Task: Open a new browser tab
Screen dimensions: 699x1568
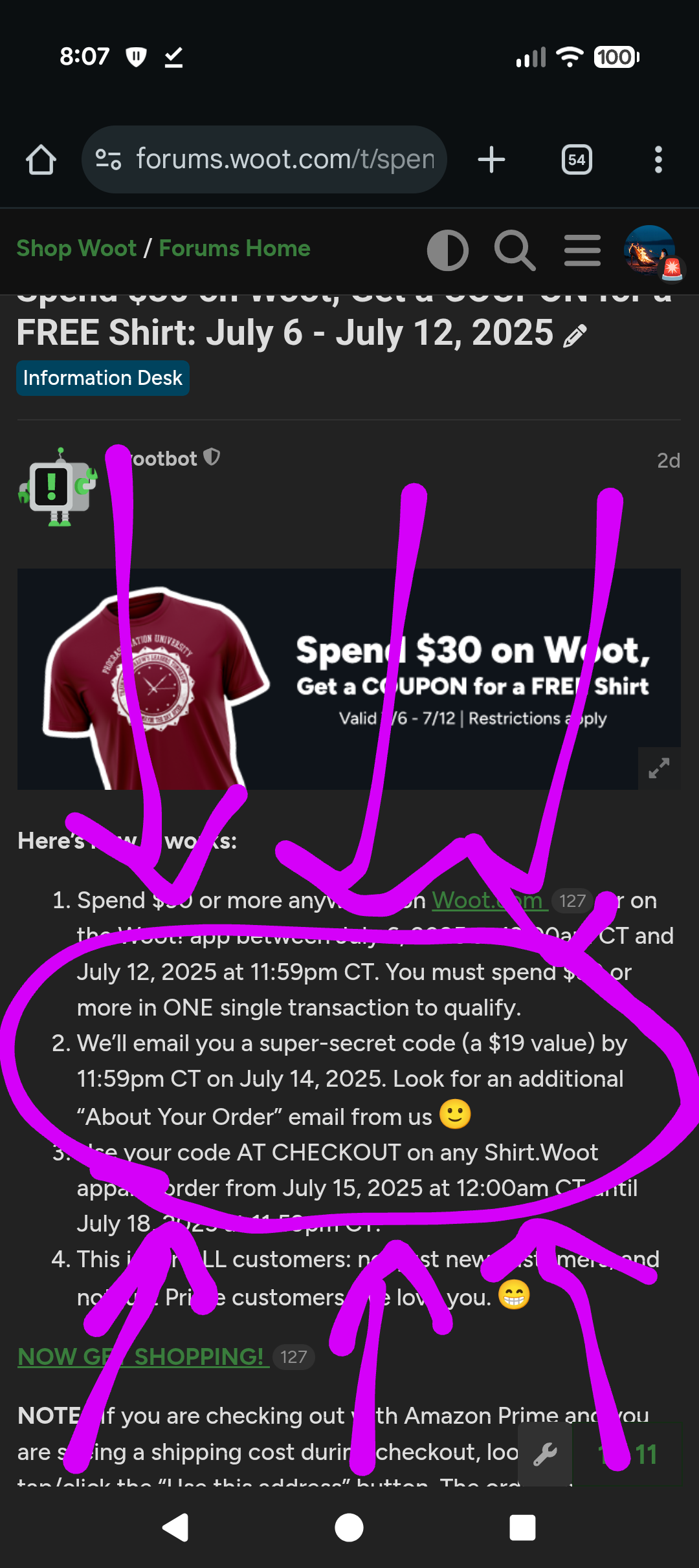Action: pyautogui.click(x=491, y=160)
